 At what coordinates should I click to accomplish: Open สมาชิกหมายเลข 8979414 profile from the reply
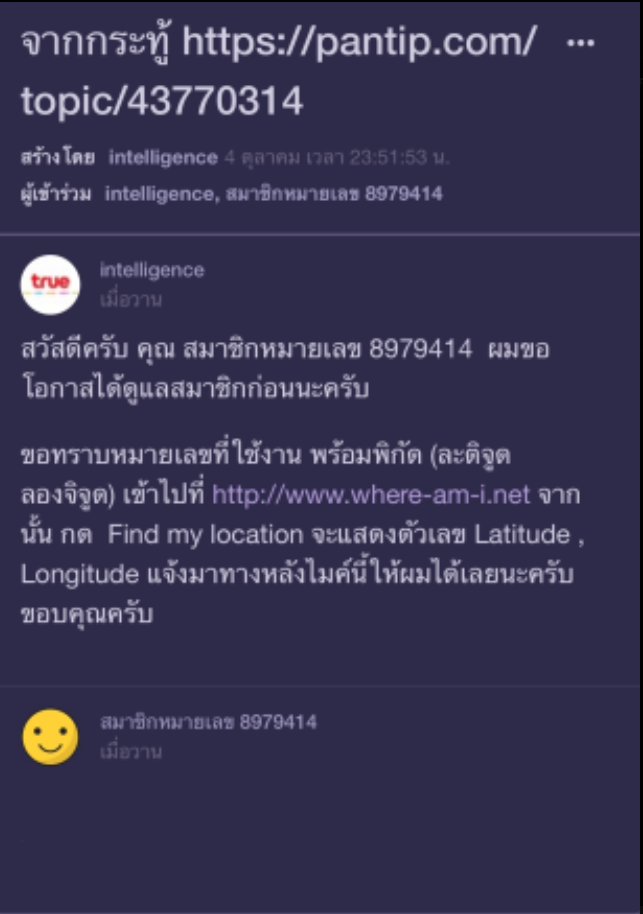tap(208, 721)
